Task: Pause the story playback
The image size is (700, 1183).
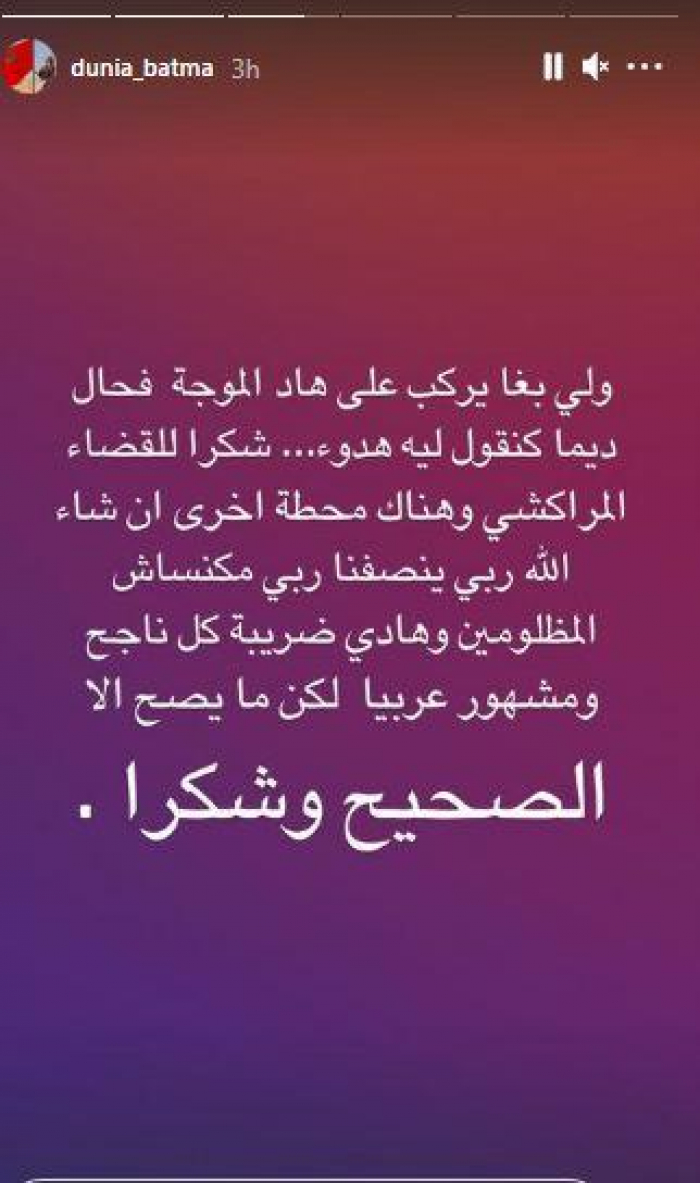Action: pos(553,67)
